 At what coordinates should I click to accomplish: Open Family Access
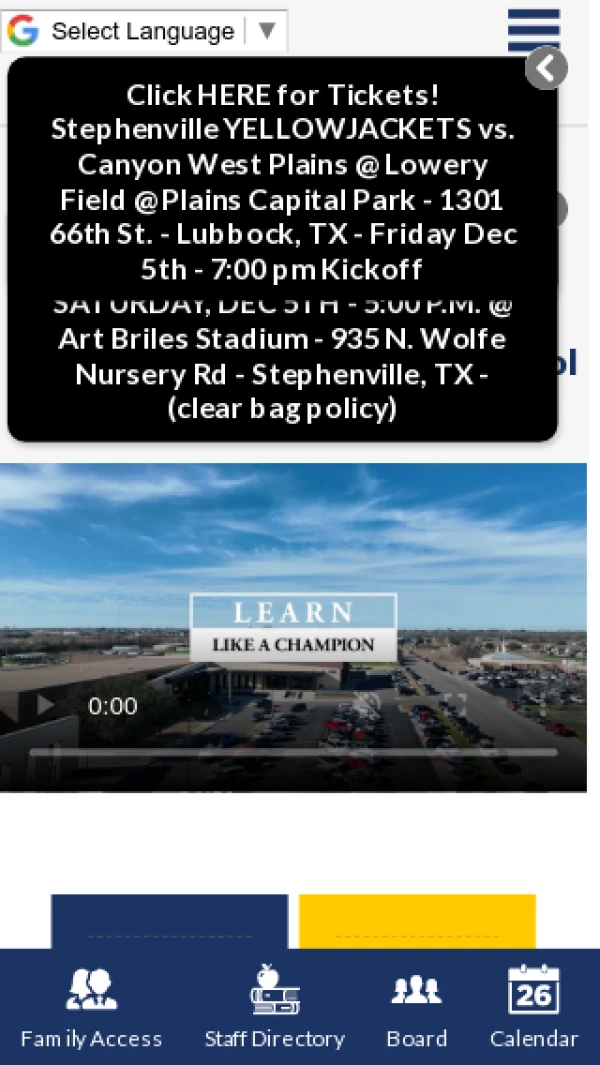coord(91,1006)
